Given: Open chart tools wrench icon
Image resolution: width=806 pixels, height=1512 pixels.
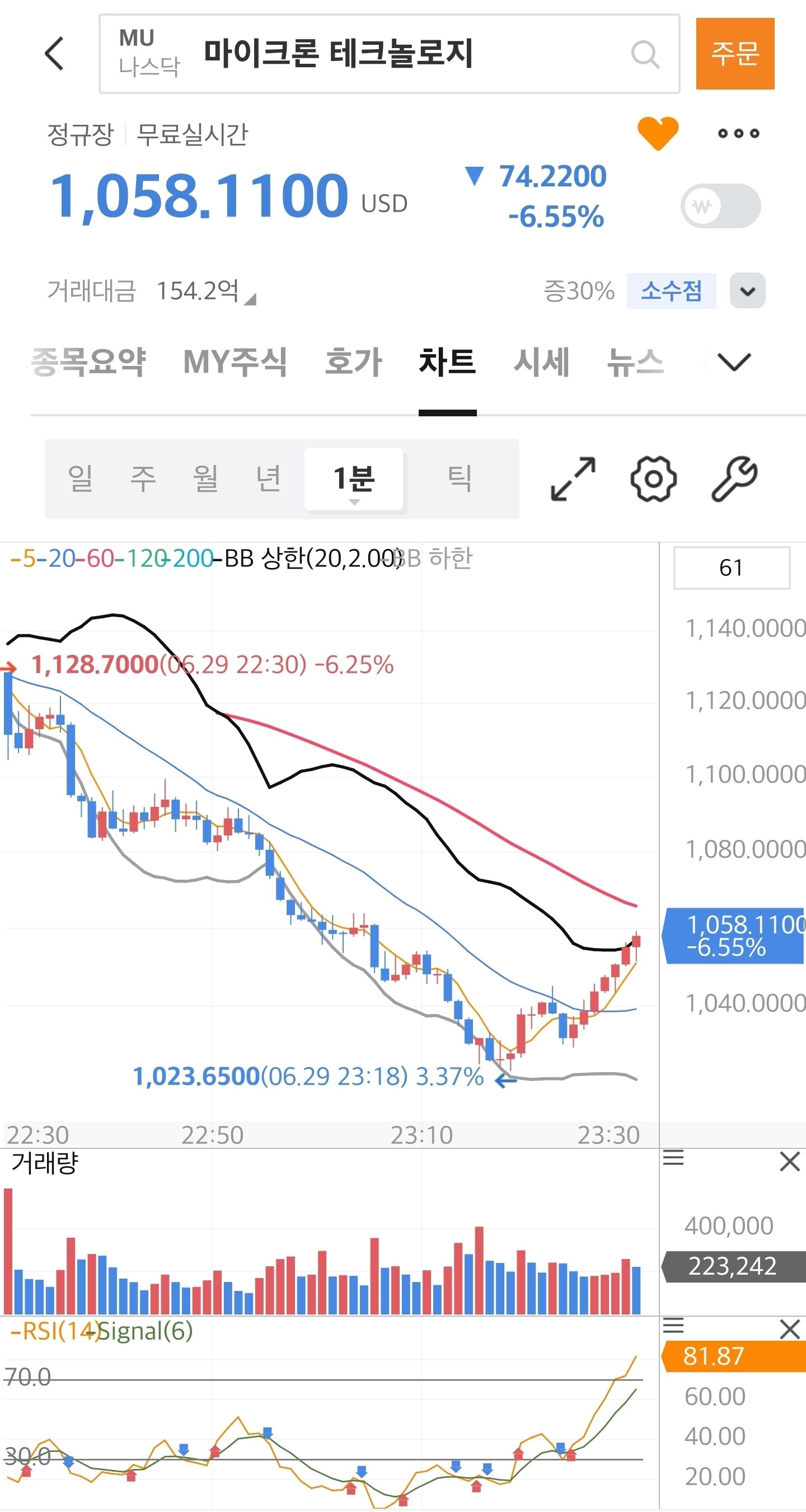Looking at the screenshot, I should click(x=734, y=479).
